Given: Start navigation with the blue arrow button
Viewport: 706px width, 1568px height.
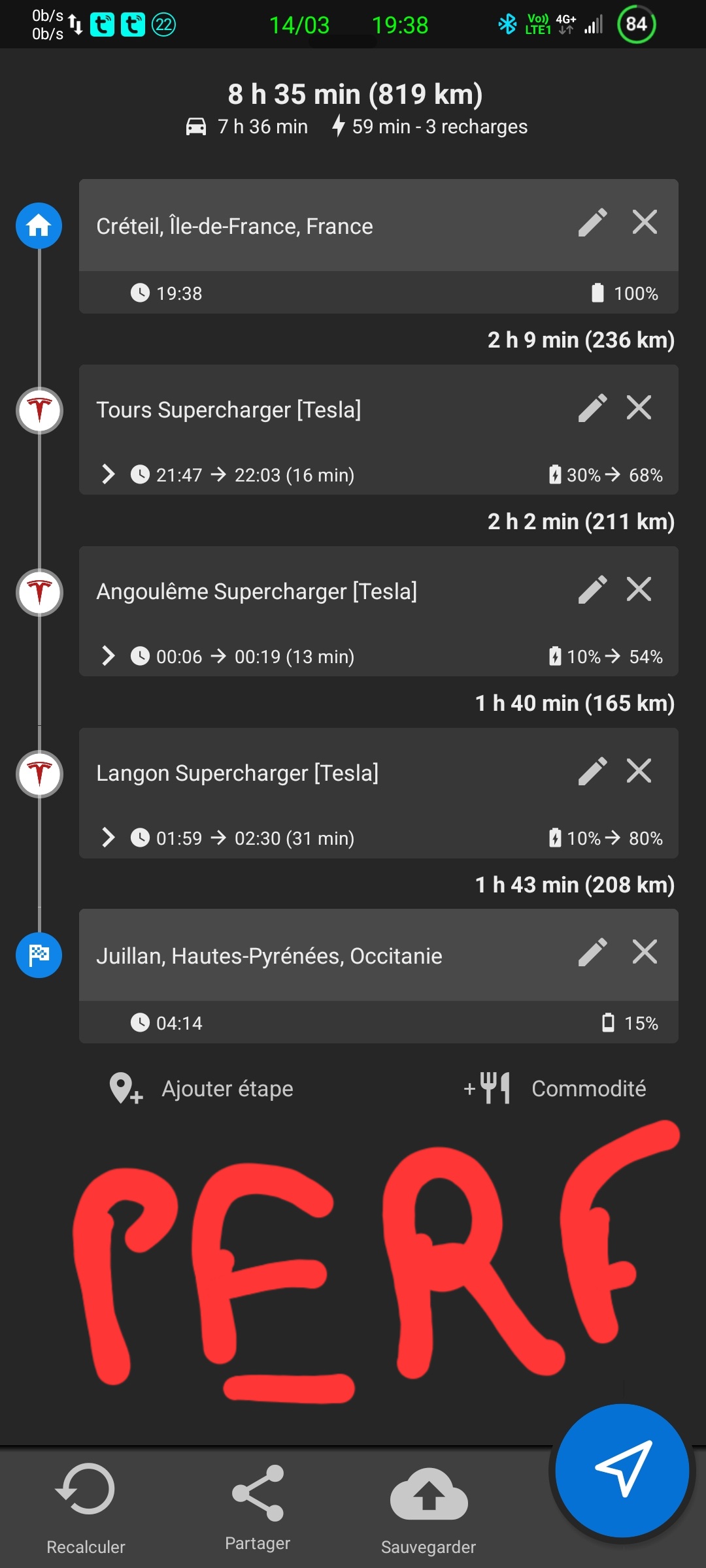Looking at the screenshot, I should [x=622, y=1471].
